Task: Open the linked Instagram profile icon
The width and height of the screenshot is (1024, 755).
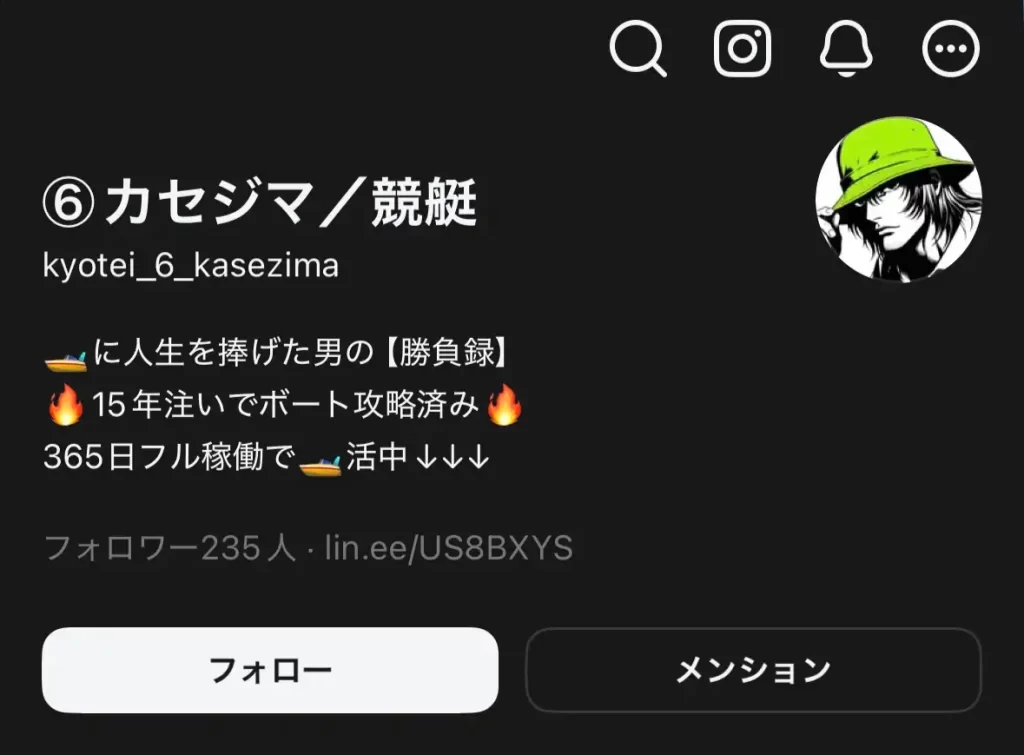Action: (743, 48)
